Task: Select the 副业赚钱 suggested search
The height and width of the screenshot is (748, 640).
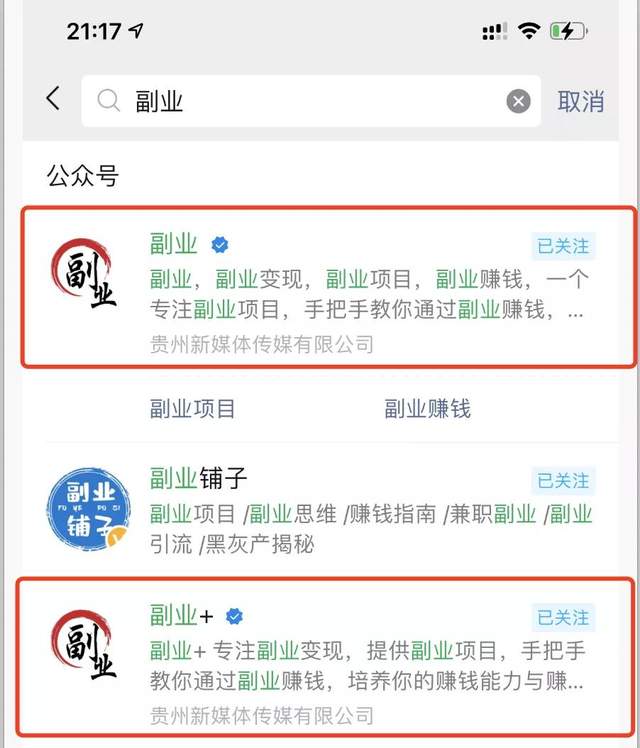Action: (x=427, y=408)
